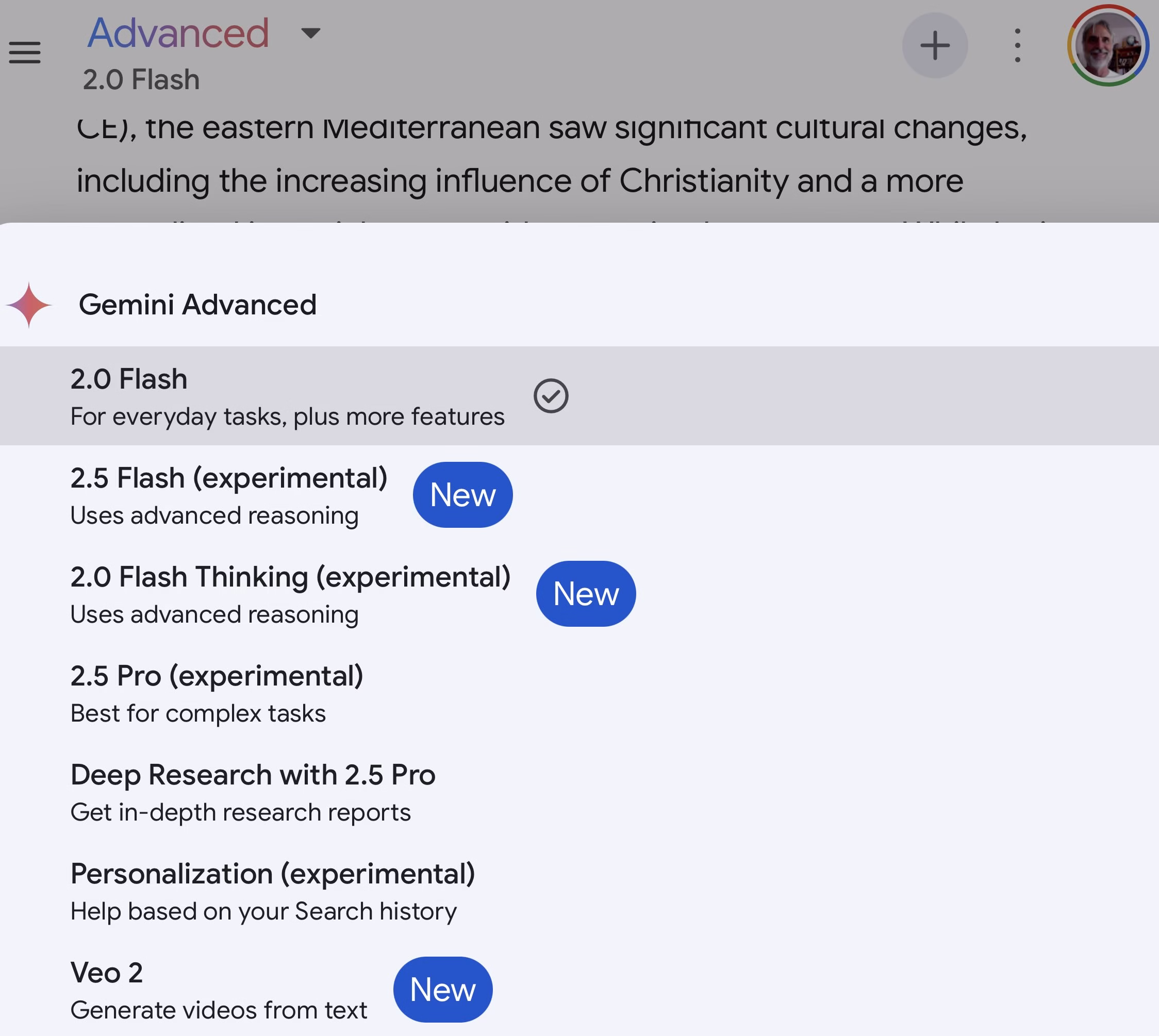Image resolution: width=1159 pixels, height=1036 pixels.
Task: Pick the 2.5 Pro (experimental) model
Action: [x=217, y=693]
